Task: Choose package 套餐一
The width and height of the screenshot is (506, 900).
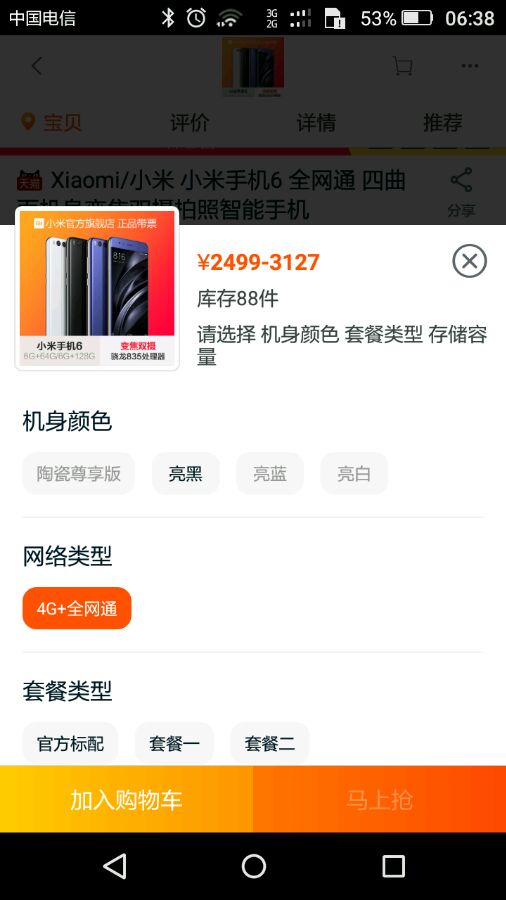Action: 174,744
